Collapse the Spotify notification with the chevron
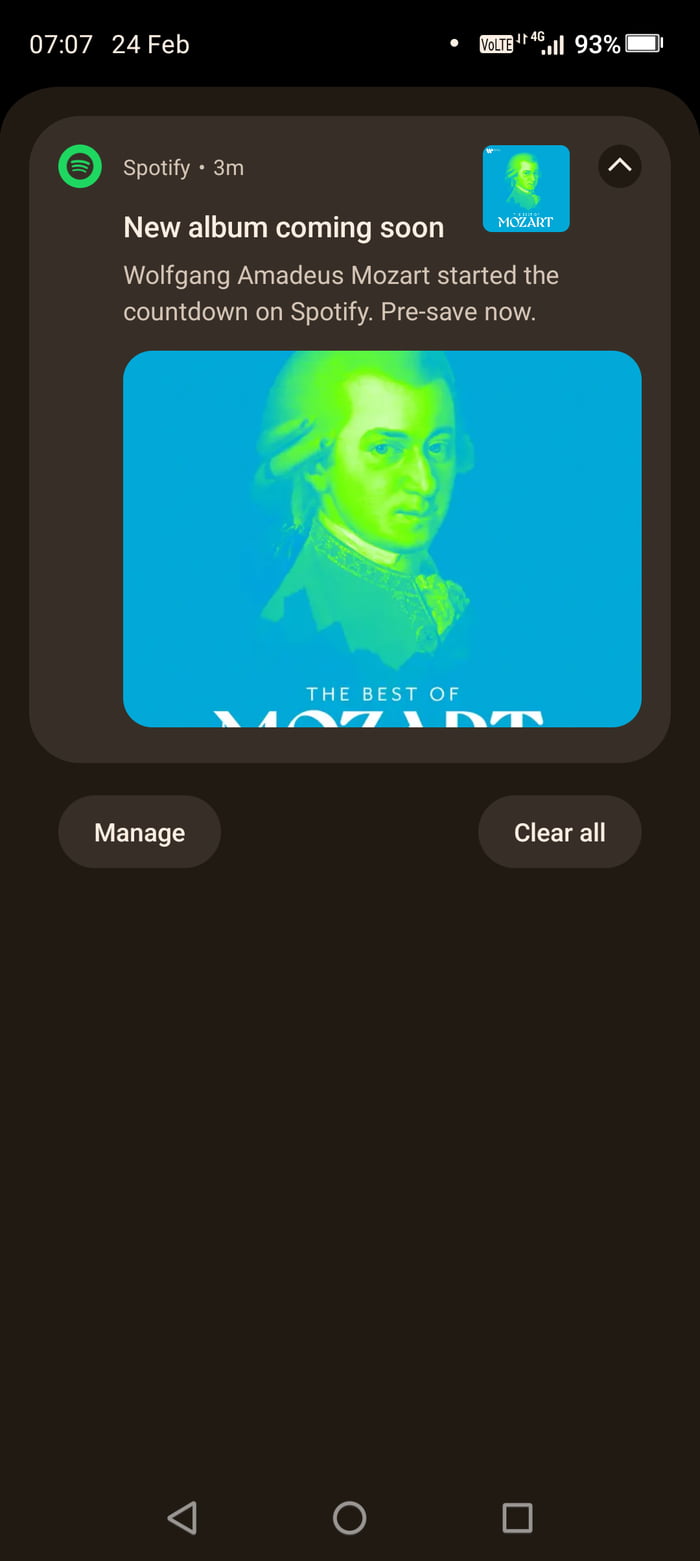Screen dimensions: 700x1561 coord(619,166)
